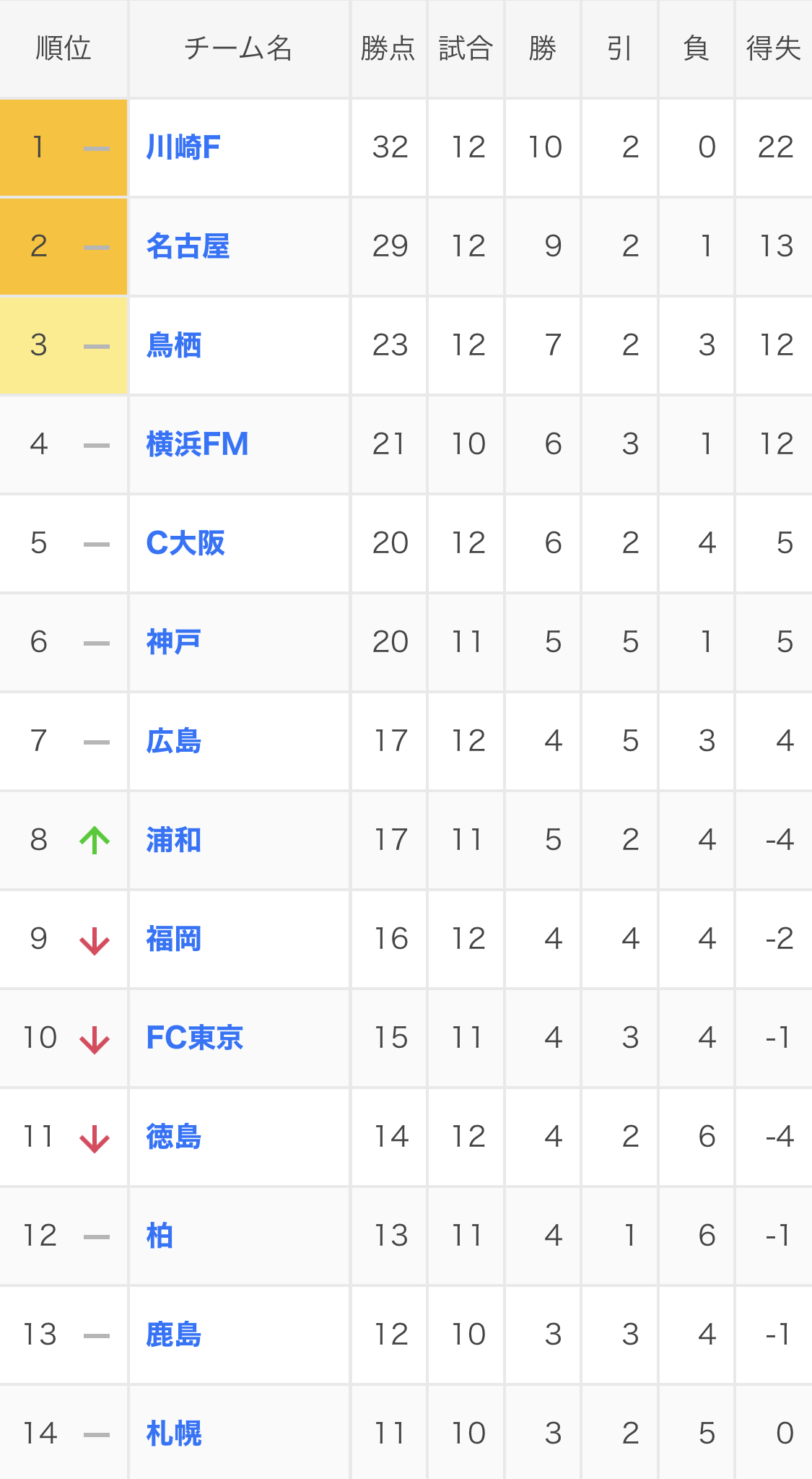Select the FC東京 team link
This screenshot has height=1479, width=812.
pos(195,1038)
